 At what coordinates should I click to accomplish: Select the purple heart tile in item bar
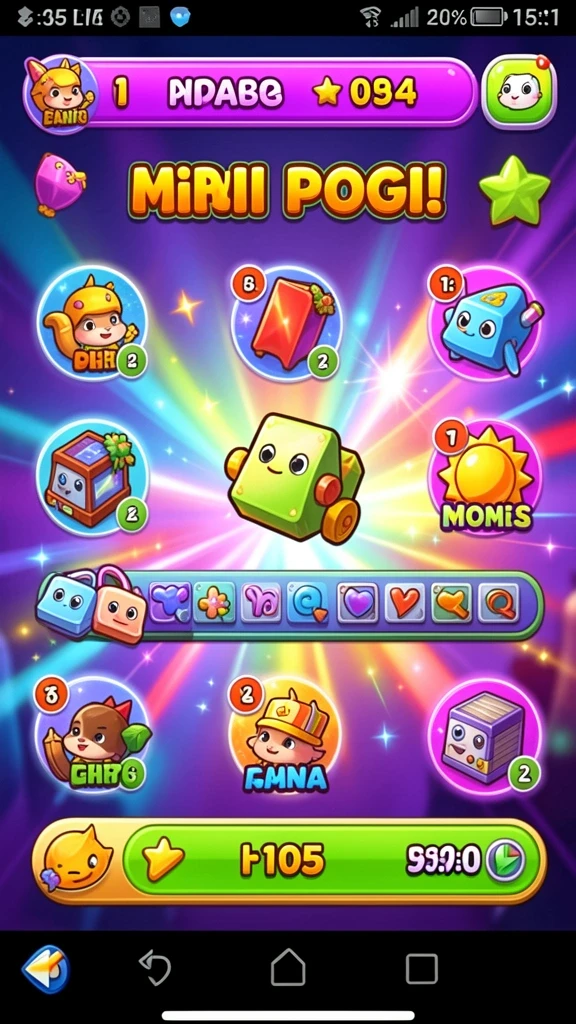tap(357, 601)
